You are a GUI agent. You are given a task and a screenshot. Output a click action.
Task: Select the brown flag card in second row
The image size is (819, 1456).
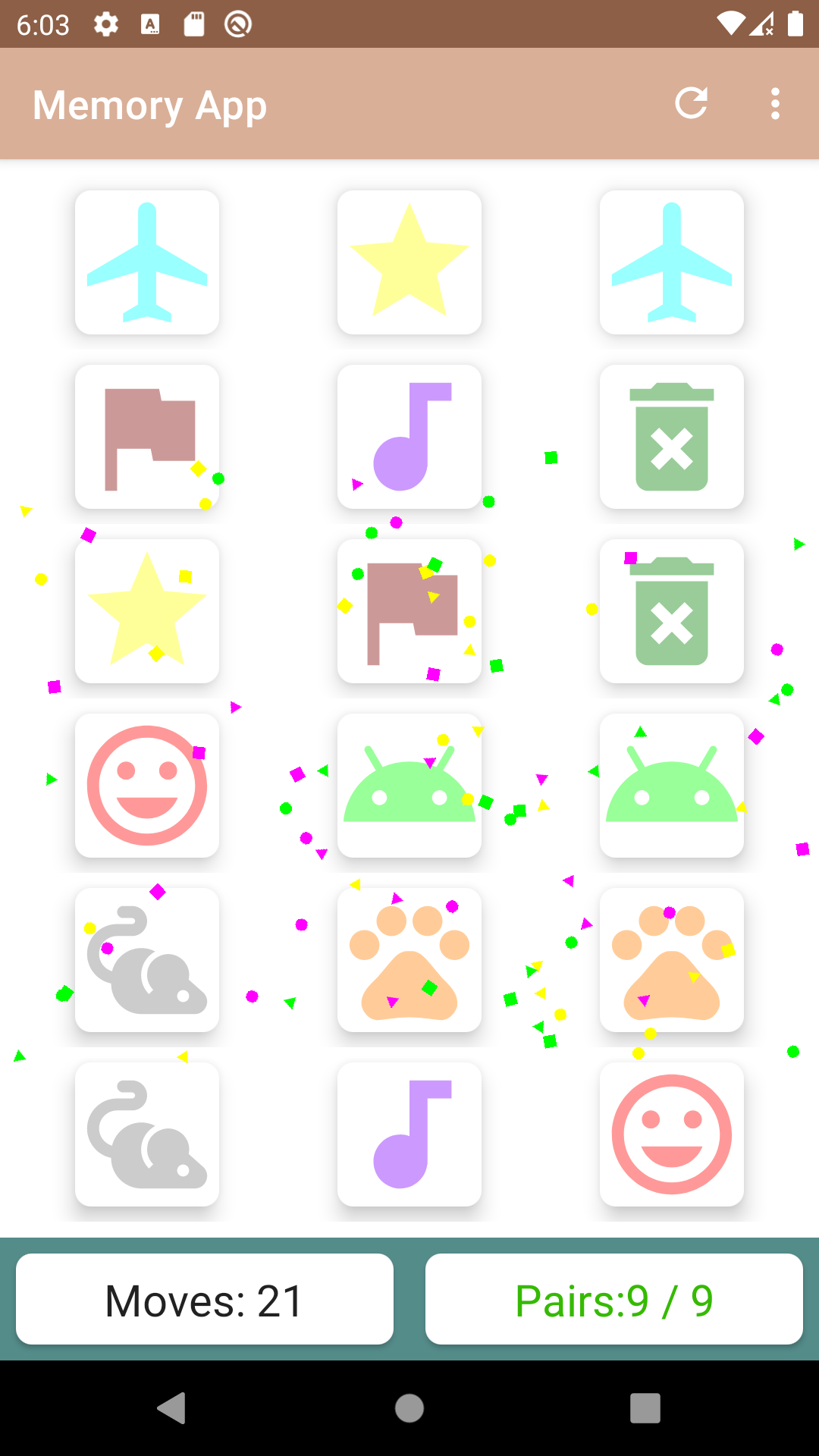point(147,436)
